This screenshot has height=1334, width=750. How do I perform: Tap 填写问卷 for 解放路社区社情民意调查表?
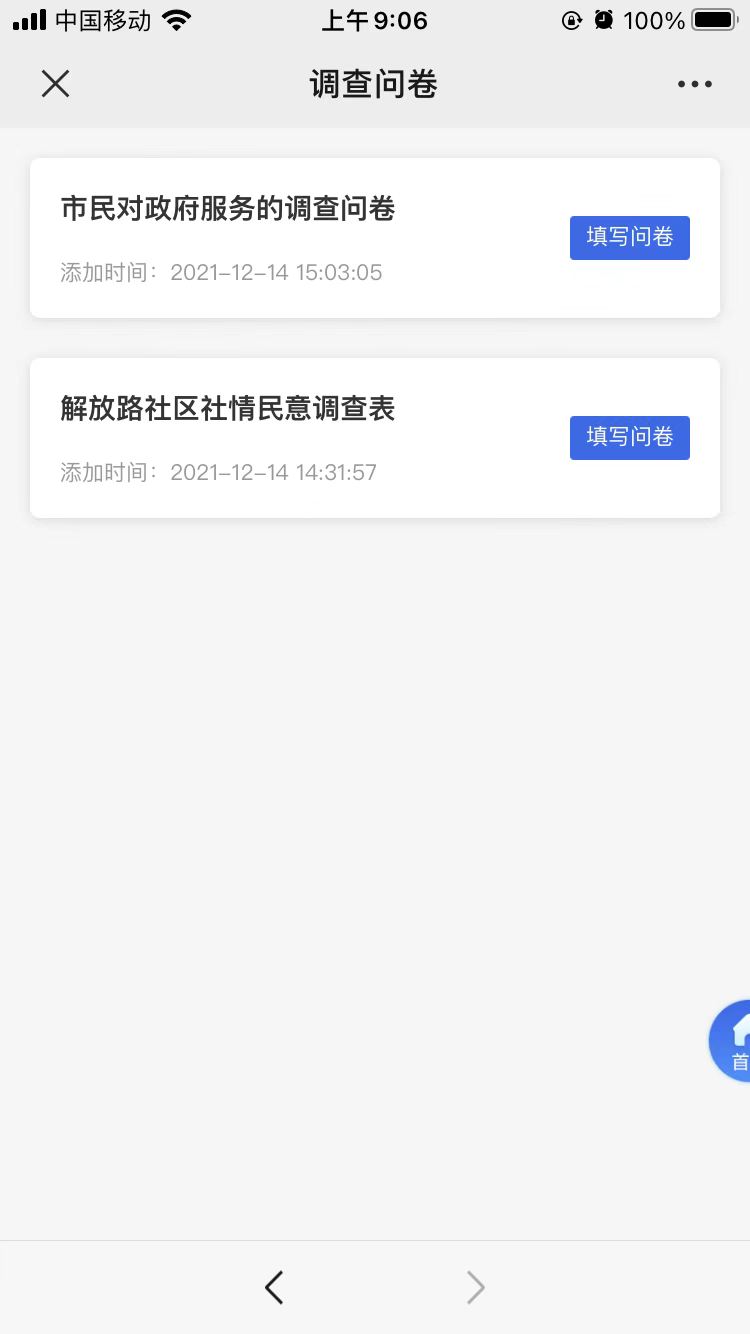[629, 438]
